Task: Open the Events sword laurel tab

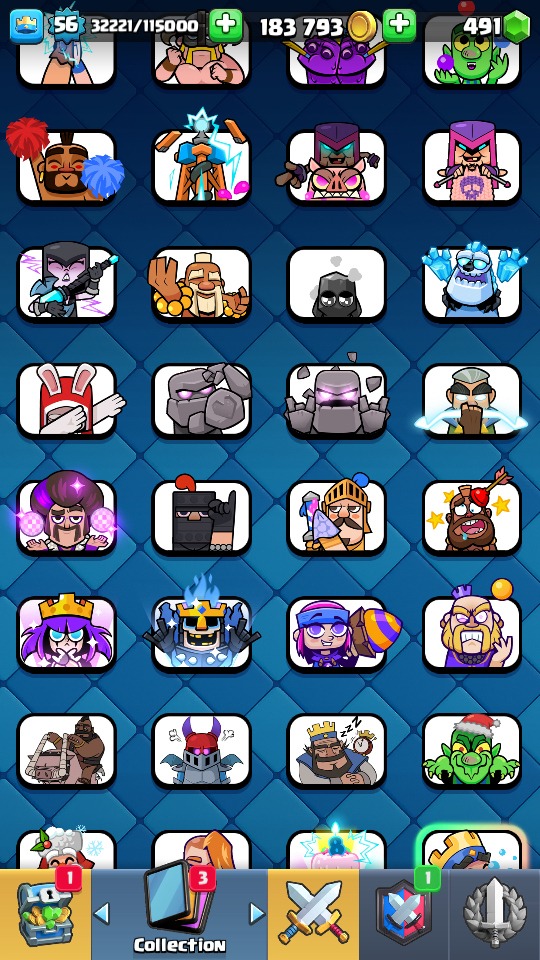Action: (x=495, y=914)
